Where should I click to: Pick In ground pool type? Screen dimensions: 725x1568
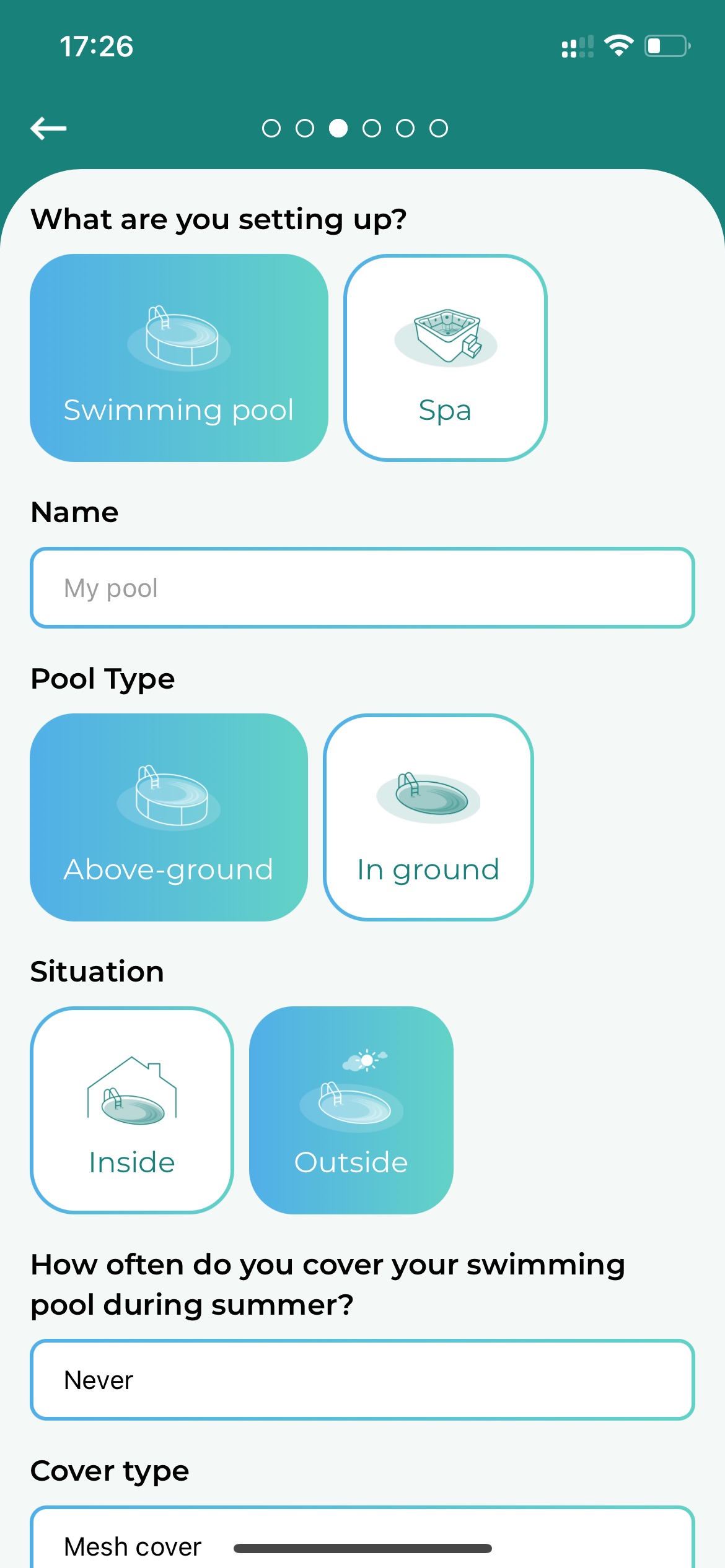428,817
